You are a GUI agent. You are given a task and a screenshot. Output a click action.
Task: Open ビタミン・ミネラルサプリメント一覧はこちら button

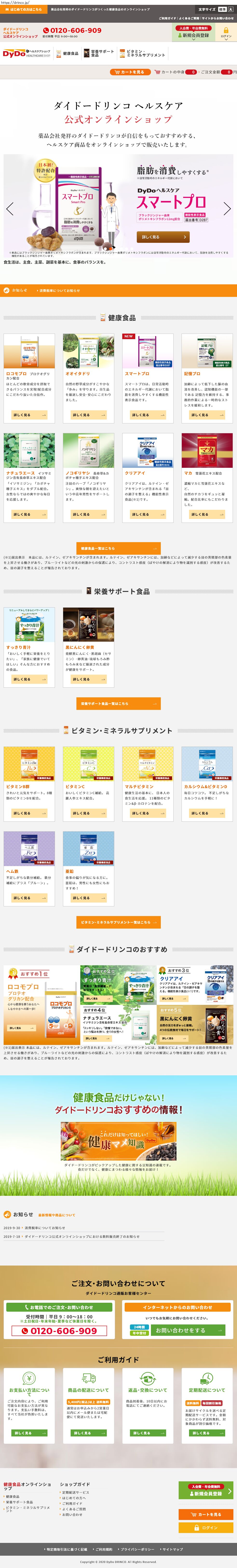click(x=119, y=922)
